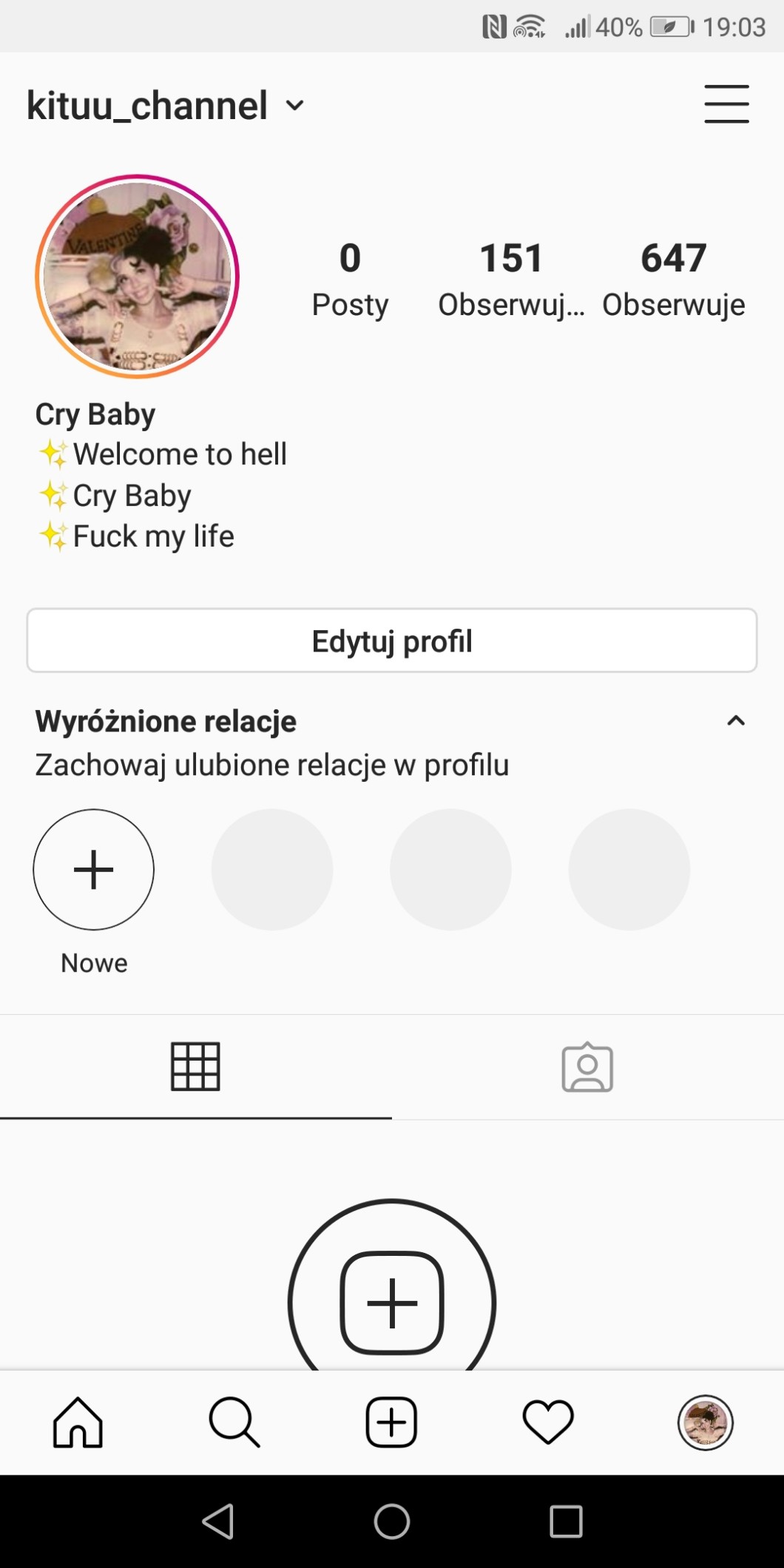Open the profile tab in bottom bar
Screen dimensions: 784x1568
click(706, 1422)
